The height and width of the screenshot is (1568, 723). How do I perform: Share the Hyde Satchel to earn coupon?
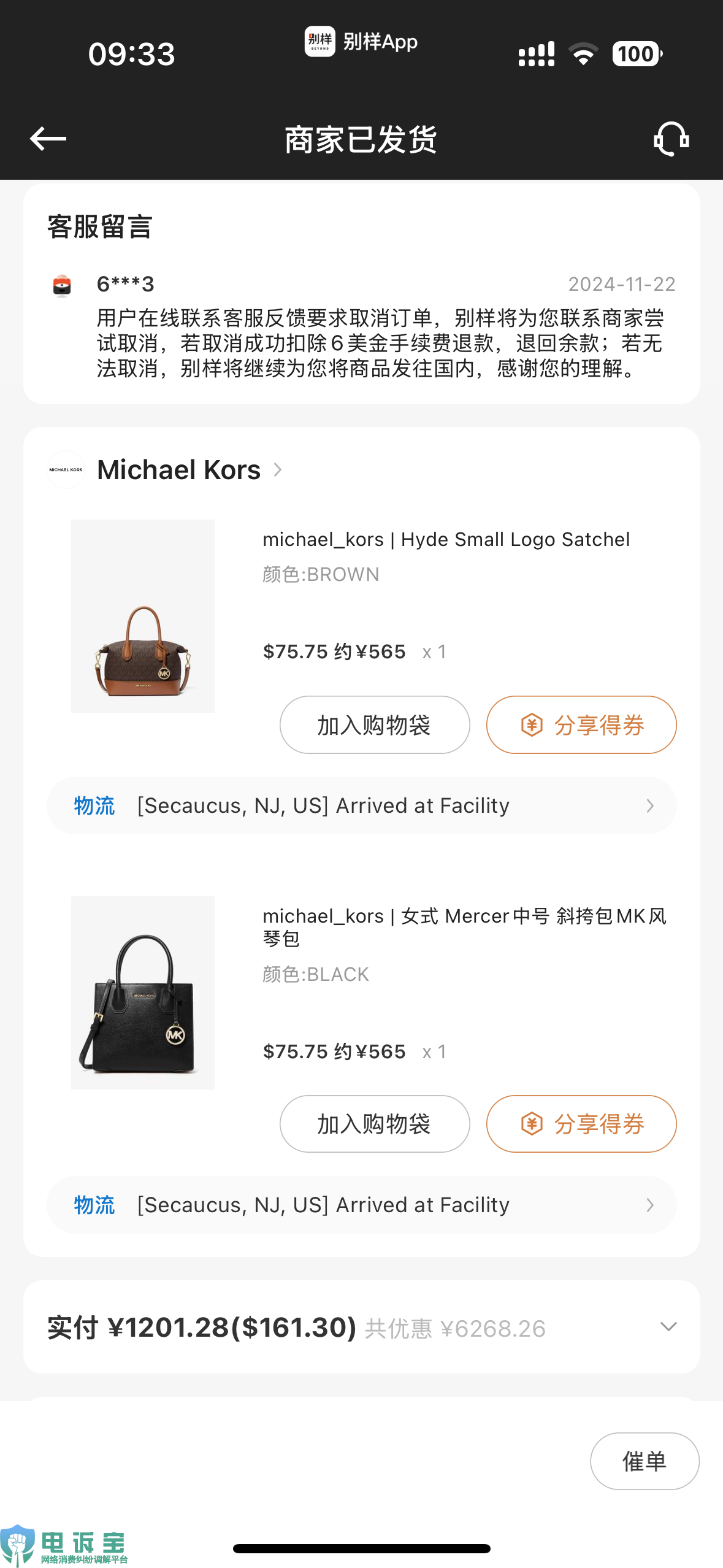[581, 724]
